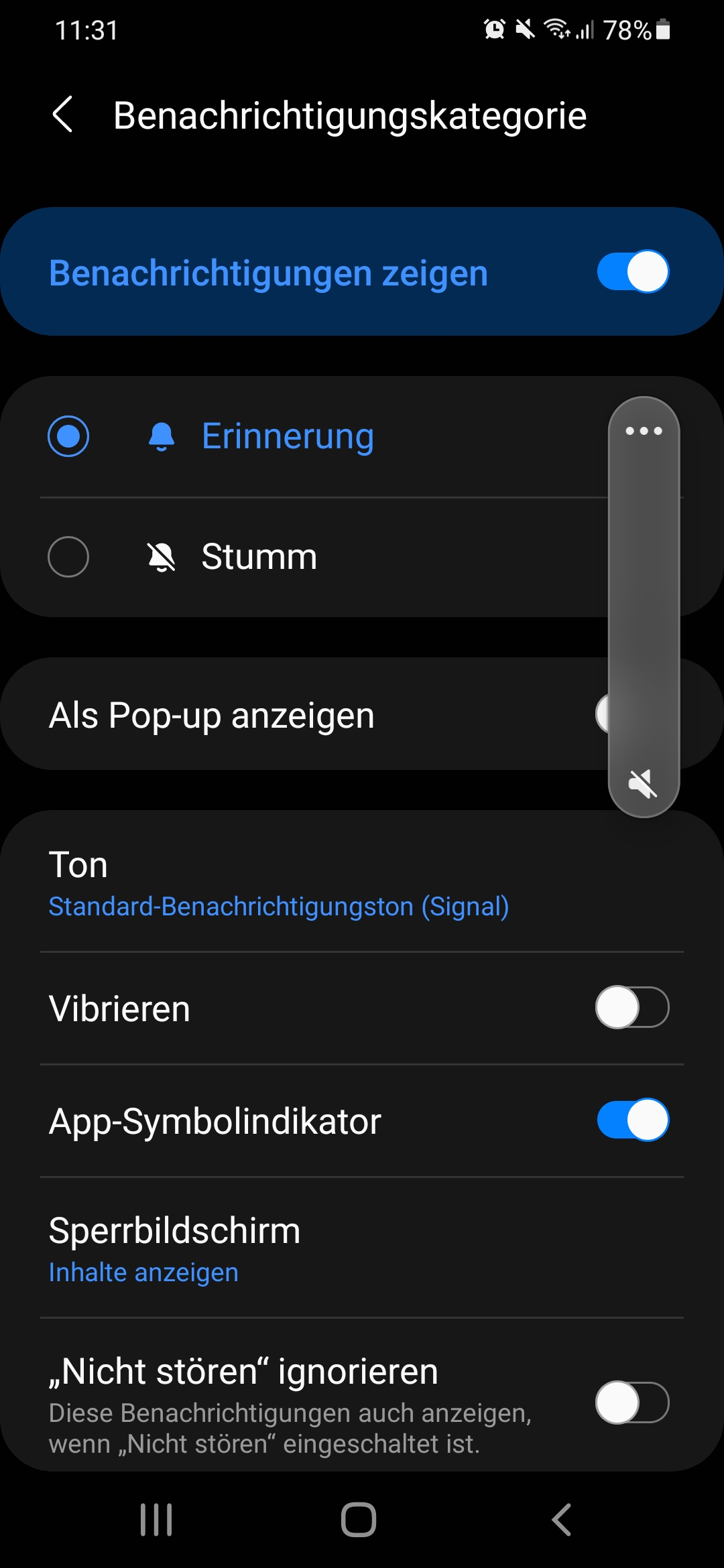Open Sperrbildschirm settings

tap(174, 1249)
